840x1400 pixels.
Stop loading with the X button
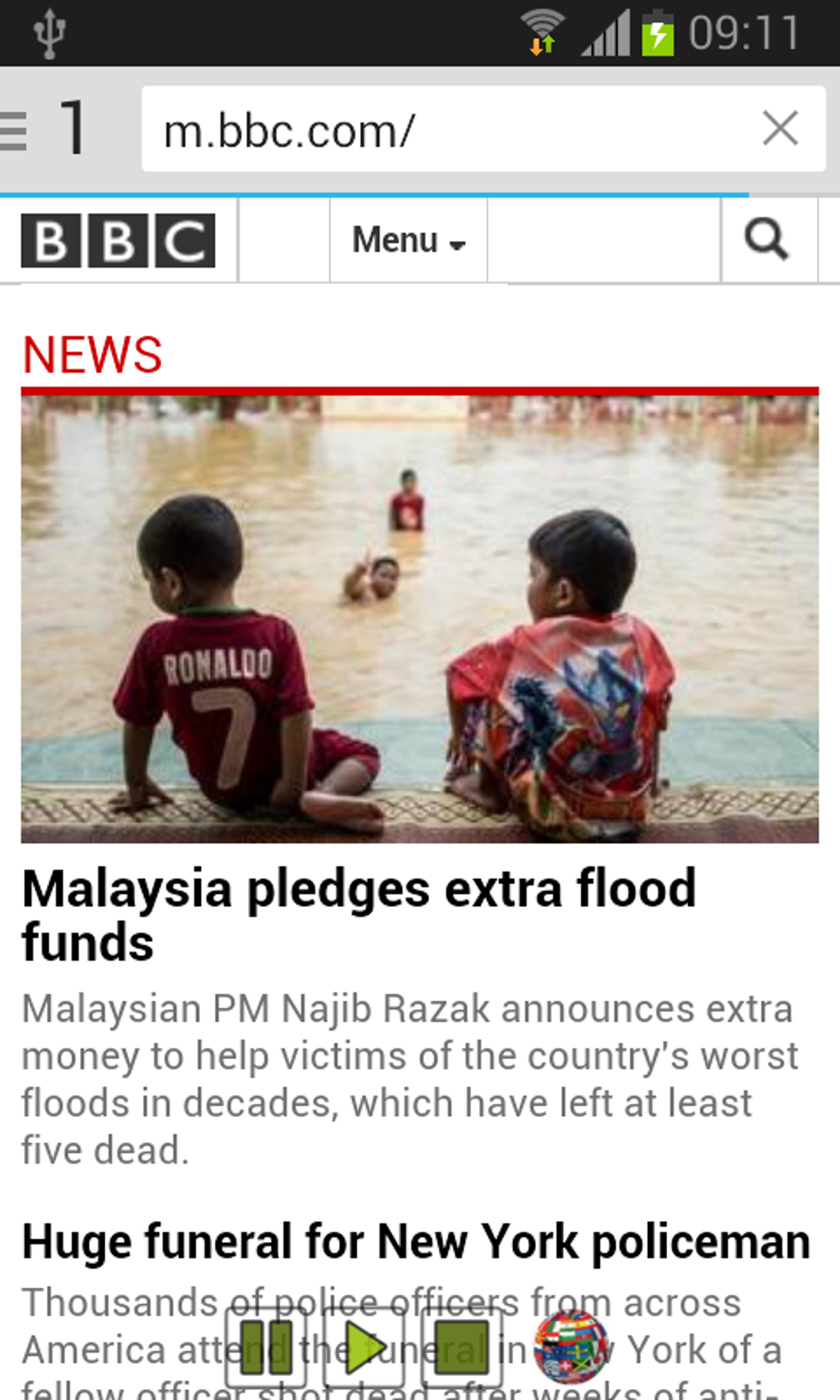click(x=779, y=128)
